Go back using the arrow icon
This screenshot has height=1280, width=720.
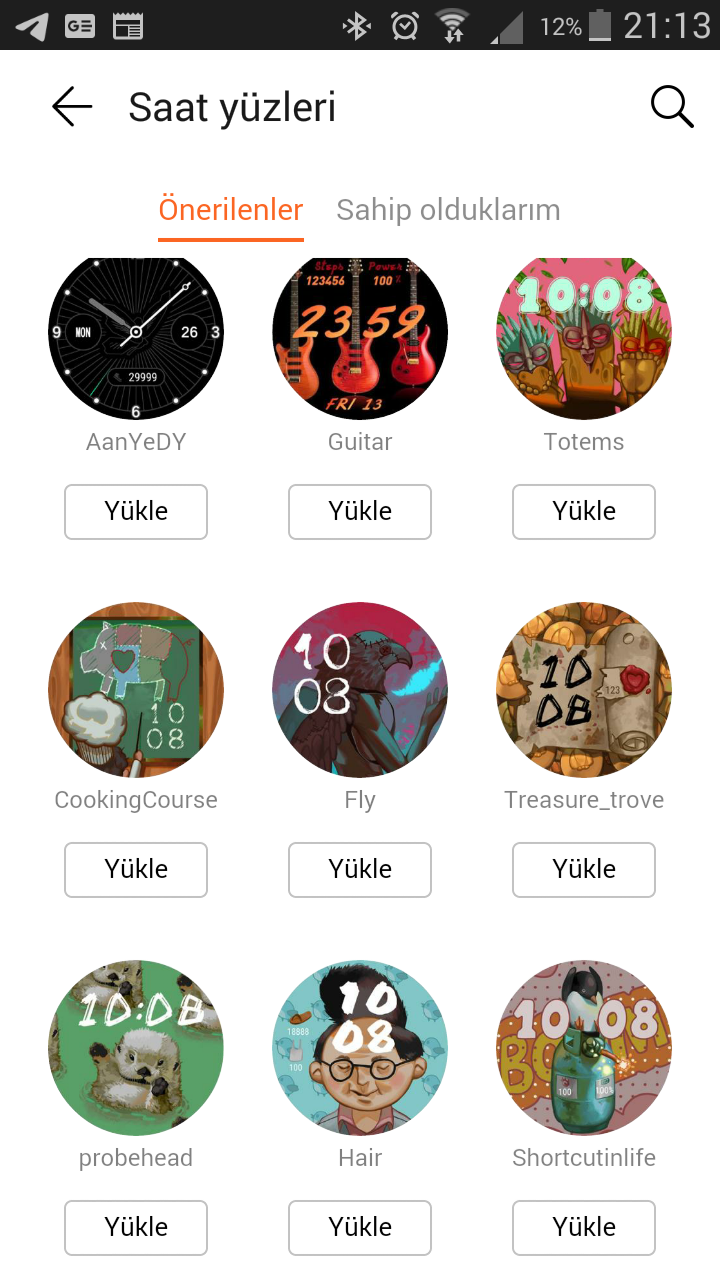pos(72,106)
